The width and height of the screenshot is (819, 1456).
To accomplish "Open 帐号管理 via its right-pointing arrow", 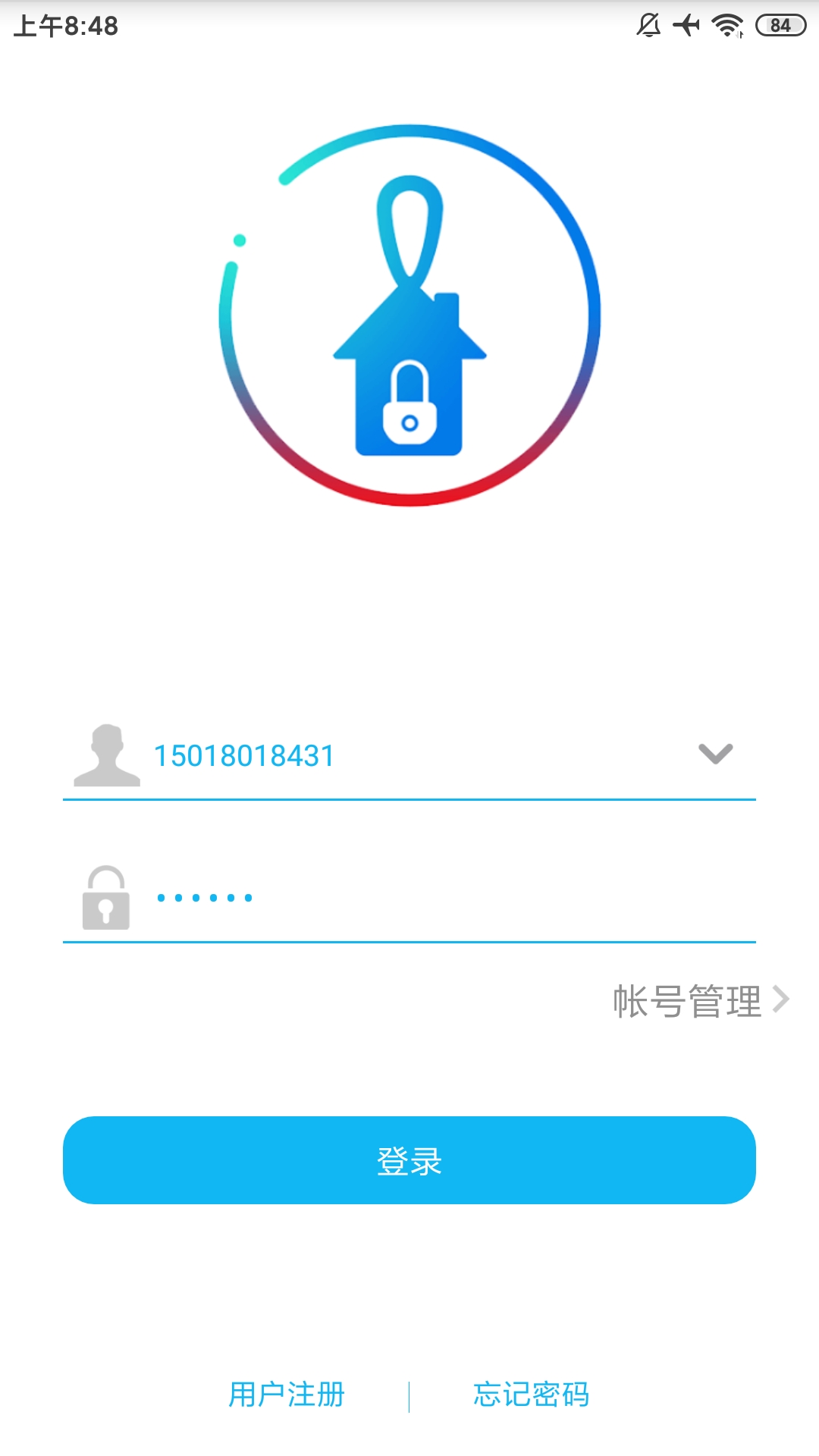I will click(x=783, y=1001).
